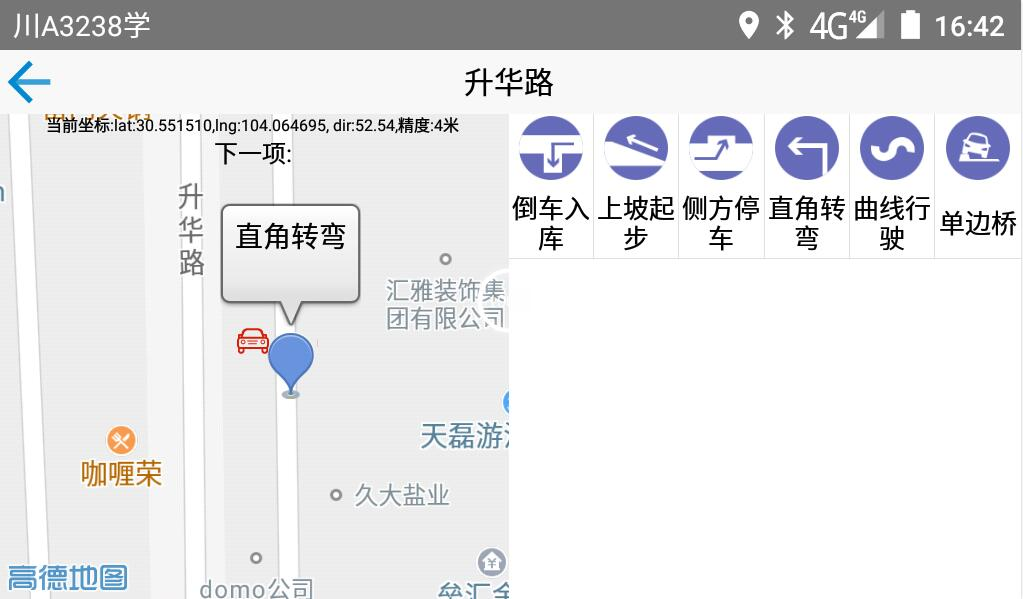Image resolution: width=1023 pixels, height=599 pixels.
Task: Select 直角转弯 in the item grid
Action: [807, 185]
